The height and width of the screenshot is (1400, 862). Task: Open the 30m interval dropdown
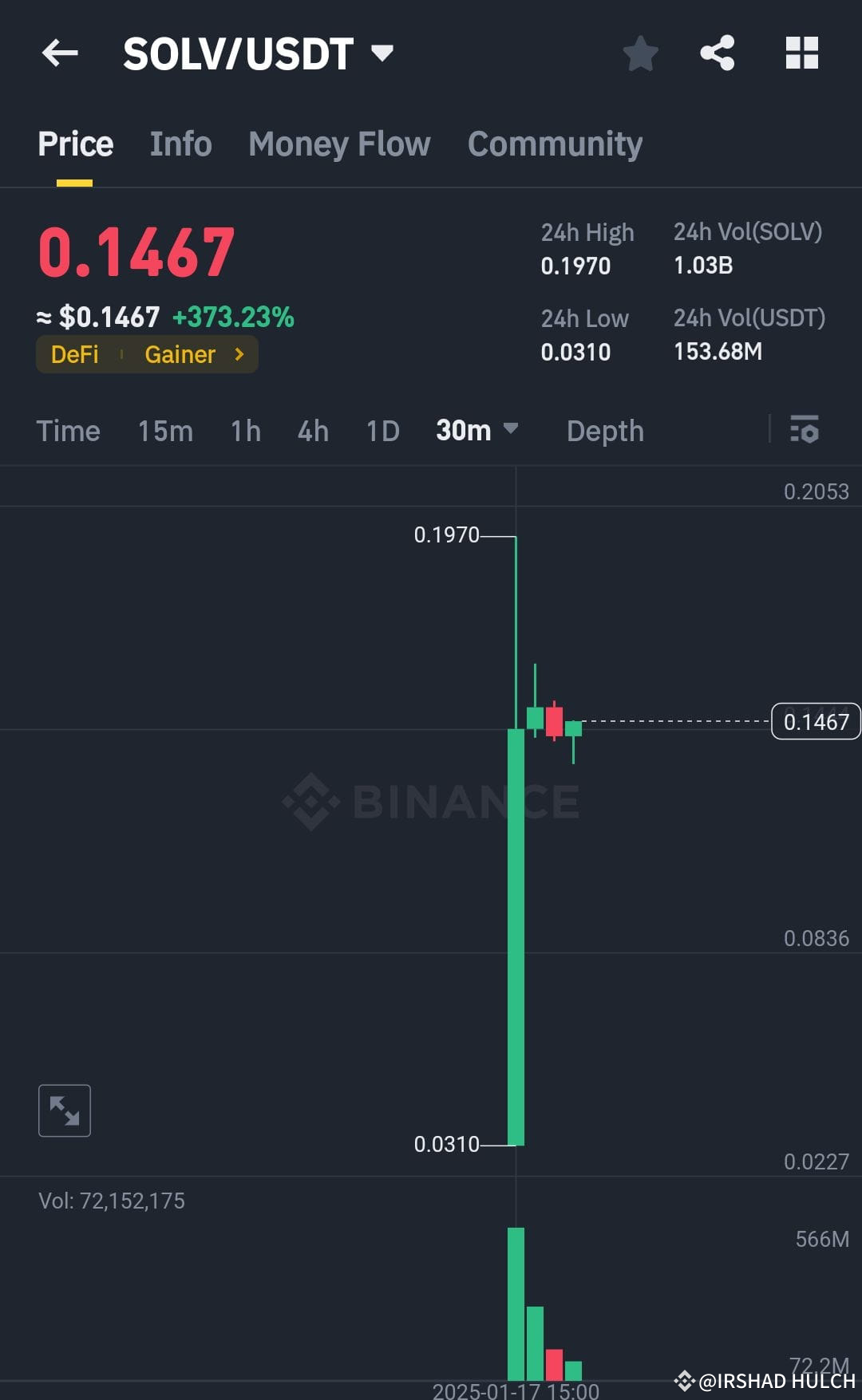476,431
